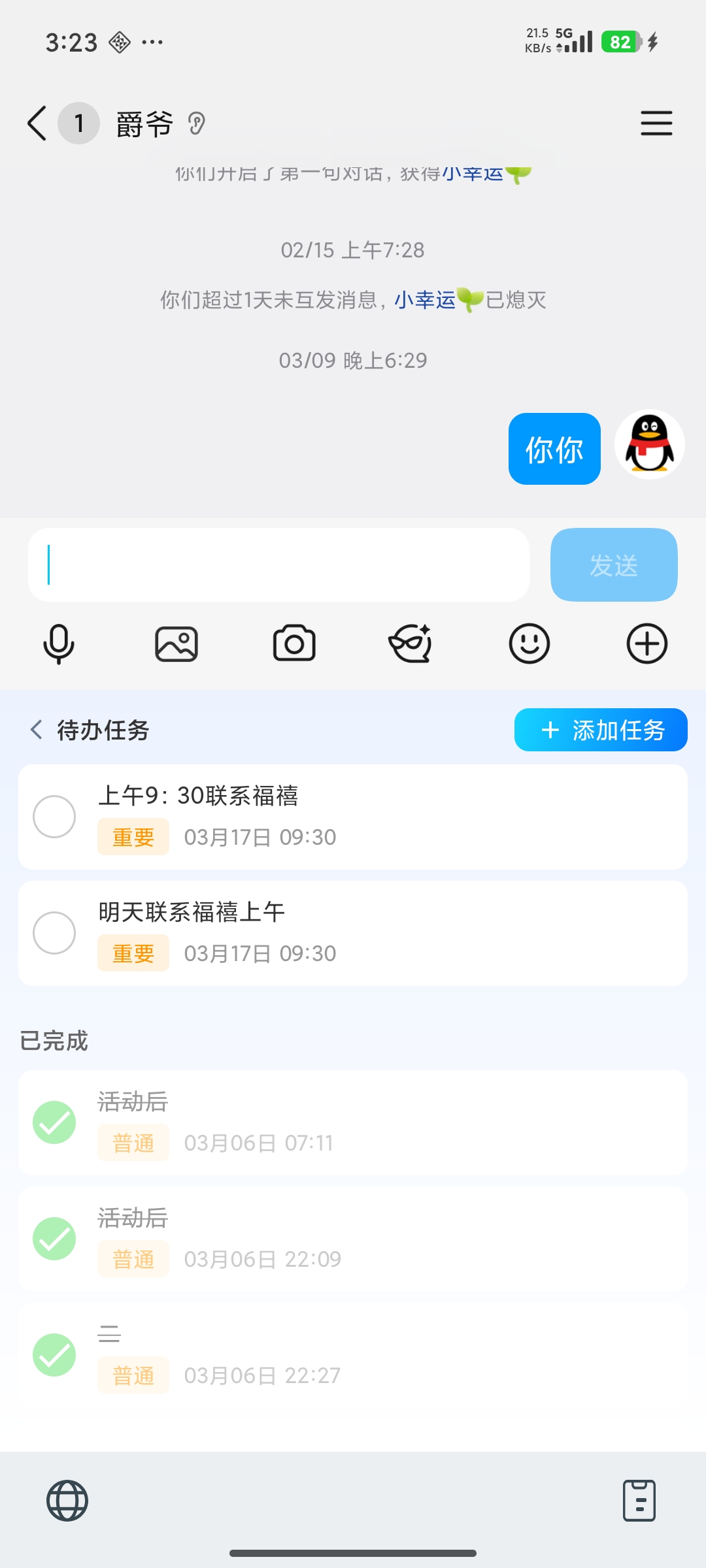Viewport: 706px width, 1568px height.
Task: Open the chat options hamburger menu
Action: click(x=656, y=123)
